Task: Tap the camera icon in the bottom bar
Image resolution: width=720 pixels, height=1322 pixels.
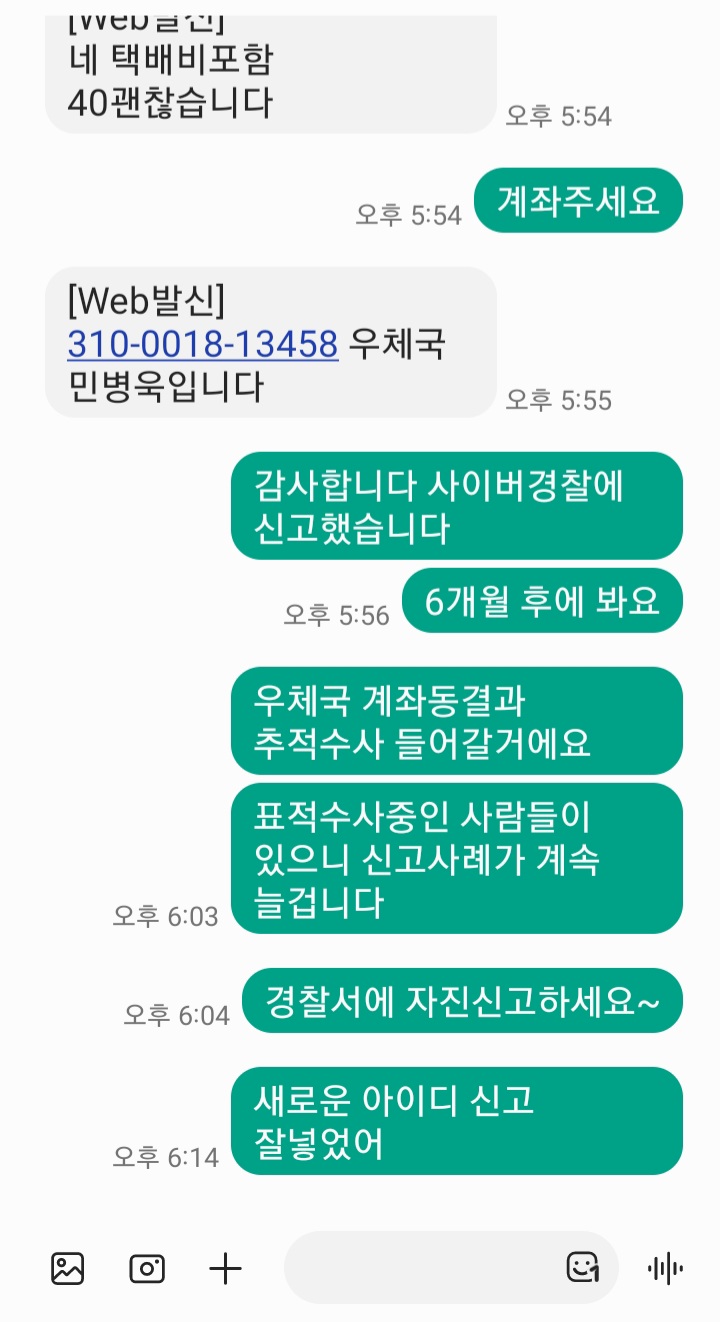Action: 146,1266
